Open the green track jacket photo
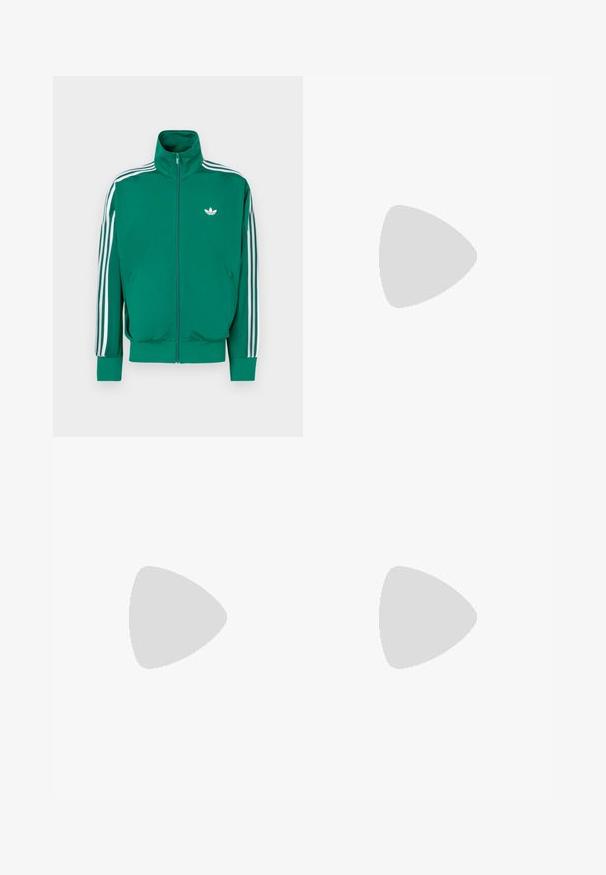 tap(177, 256)
